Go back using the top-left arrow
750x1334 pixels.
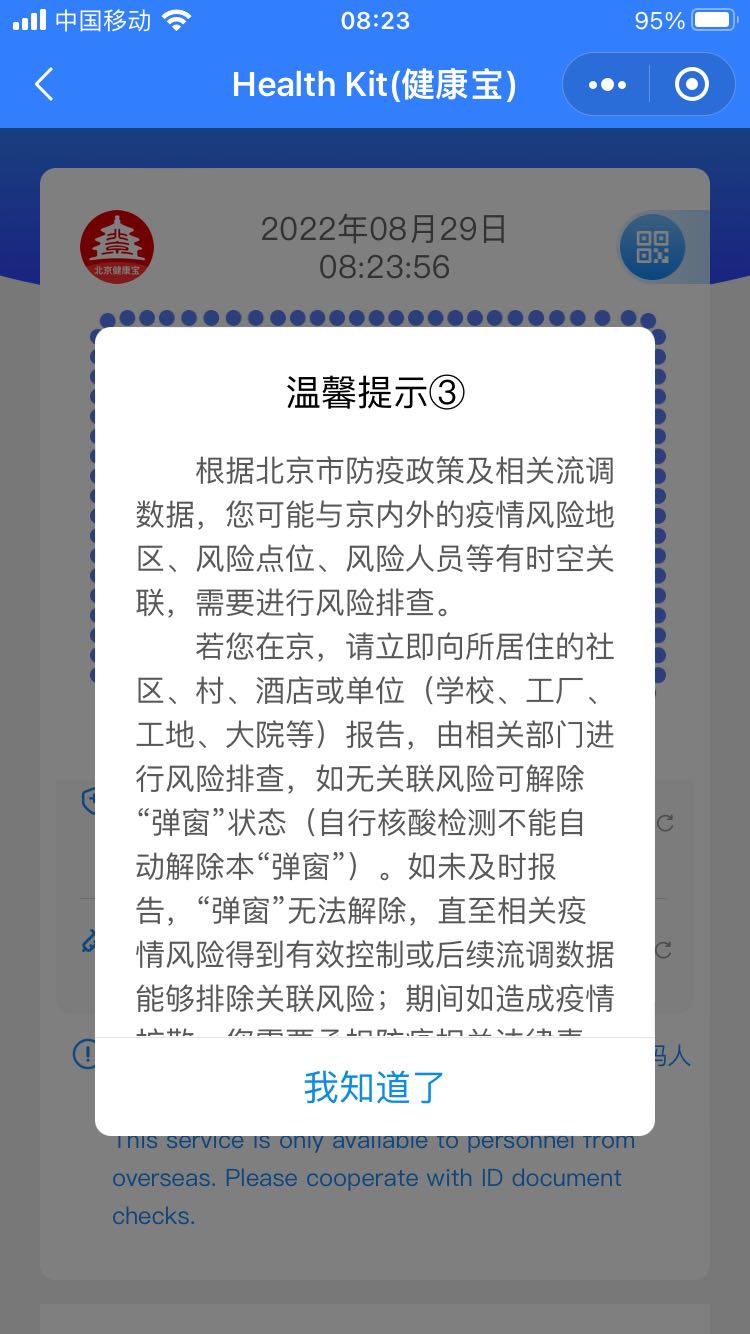(44, 85)
